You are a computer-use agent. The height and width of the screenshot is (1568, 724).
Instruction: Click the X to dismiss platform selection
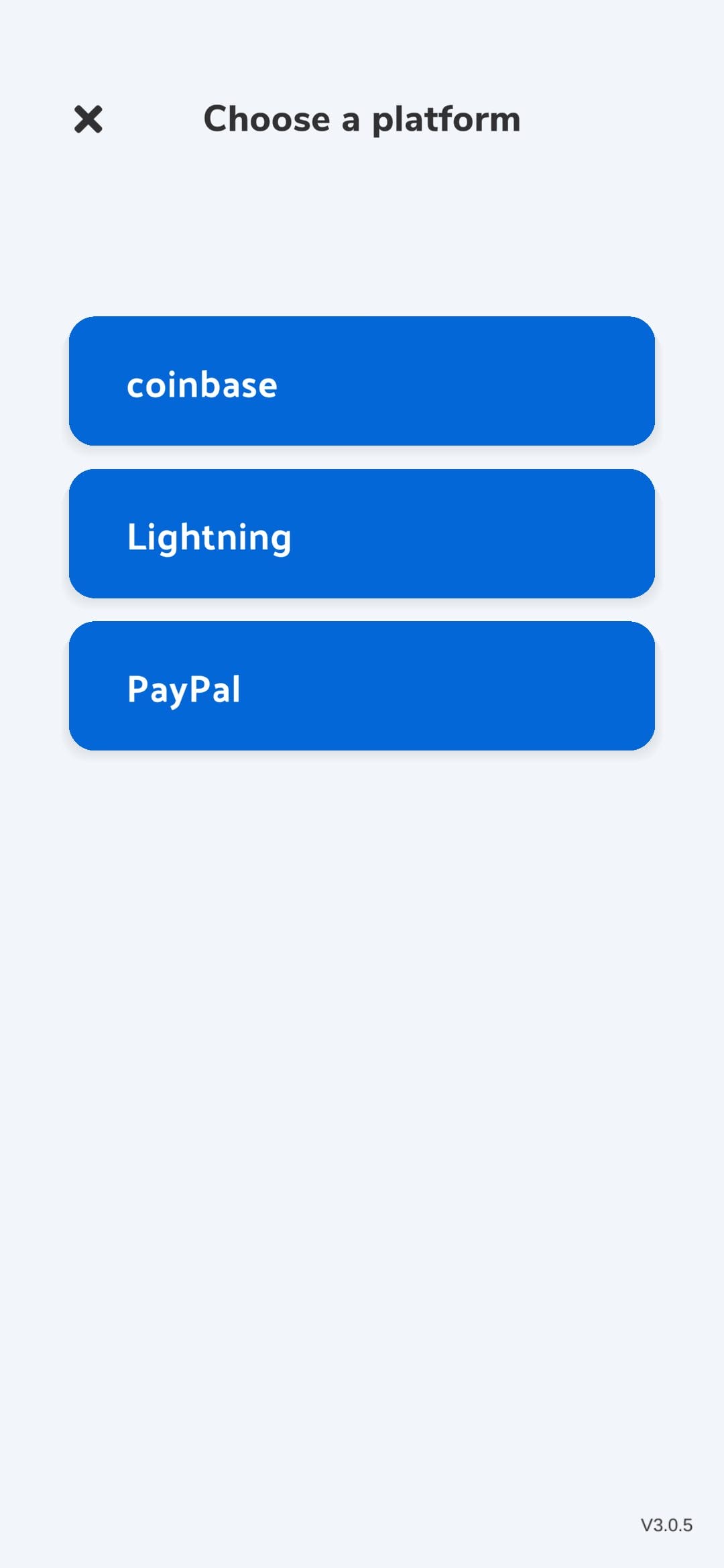[89, 121]
